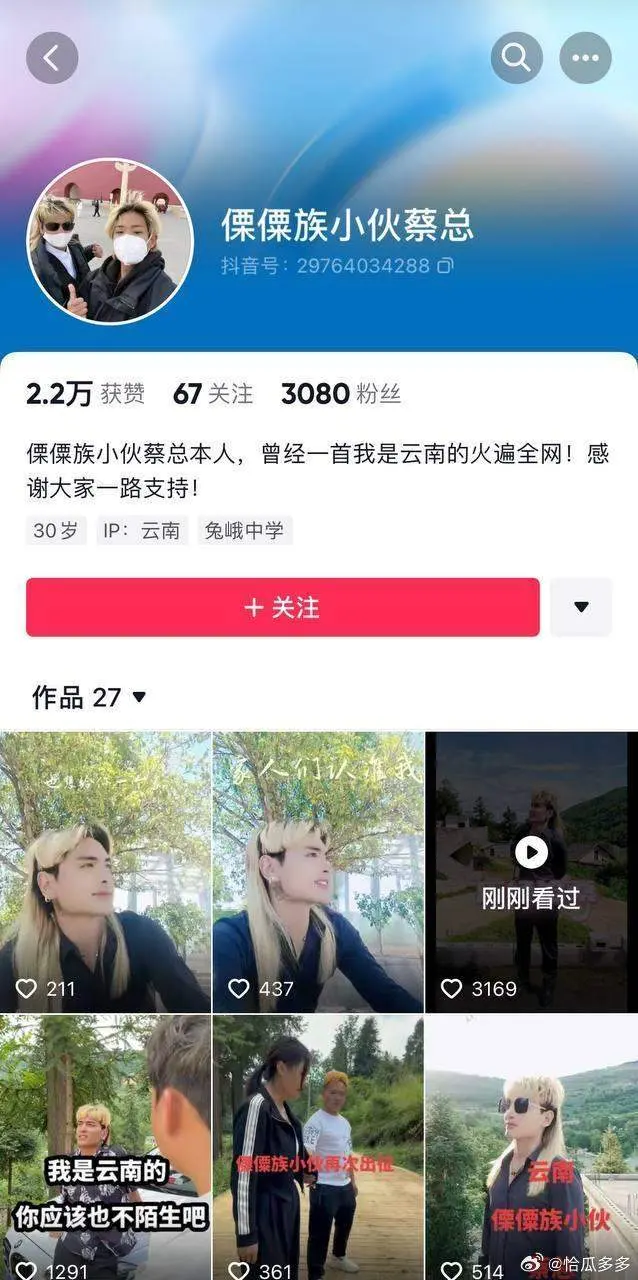
Task: Open the 作品 27 sorting dropdown
Action: point(90,697)
